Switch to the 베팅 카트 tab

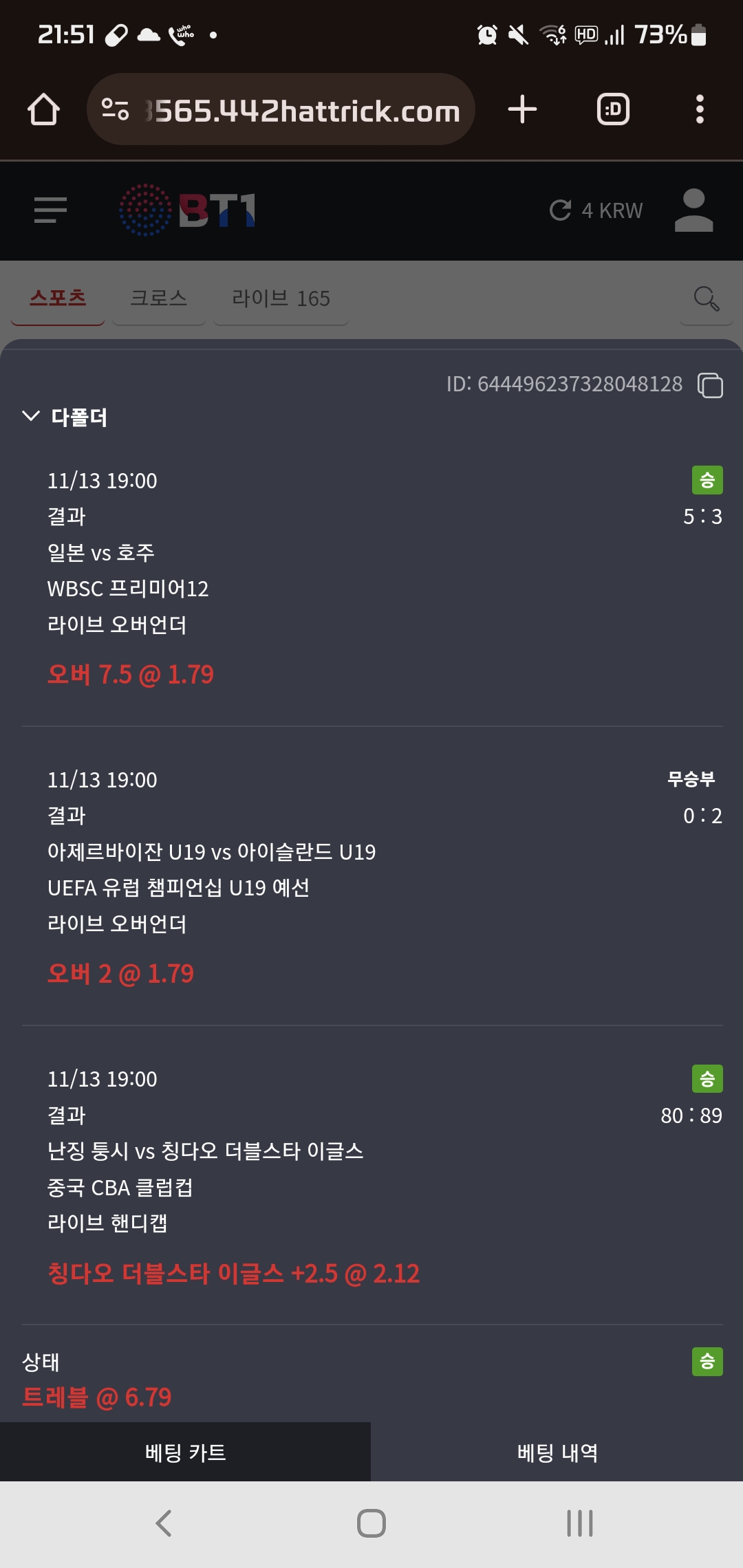(185, 1452)
